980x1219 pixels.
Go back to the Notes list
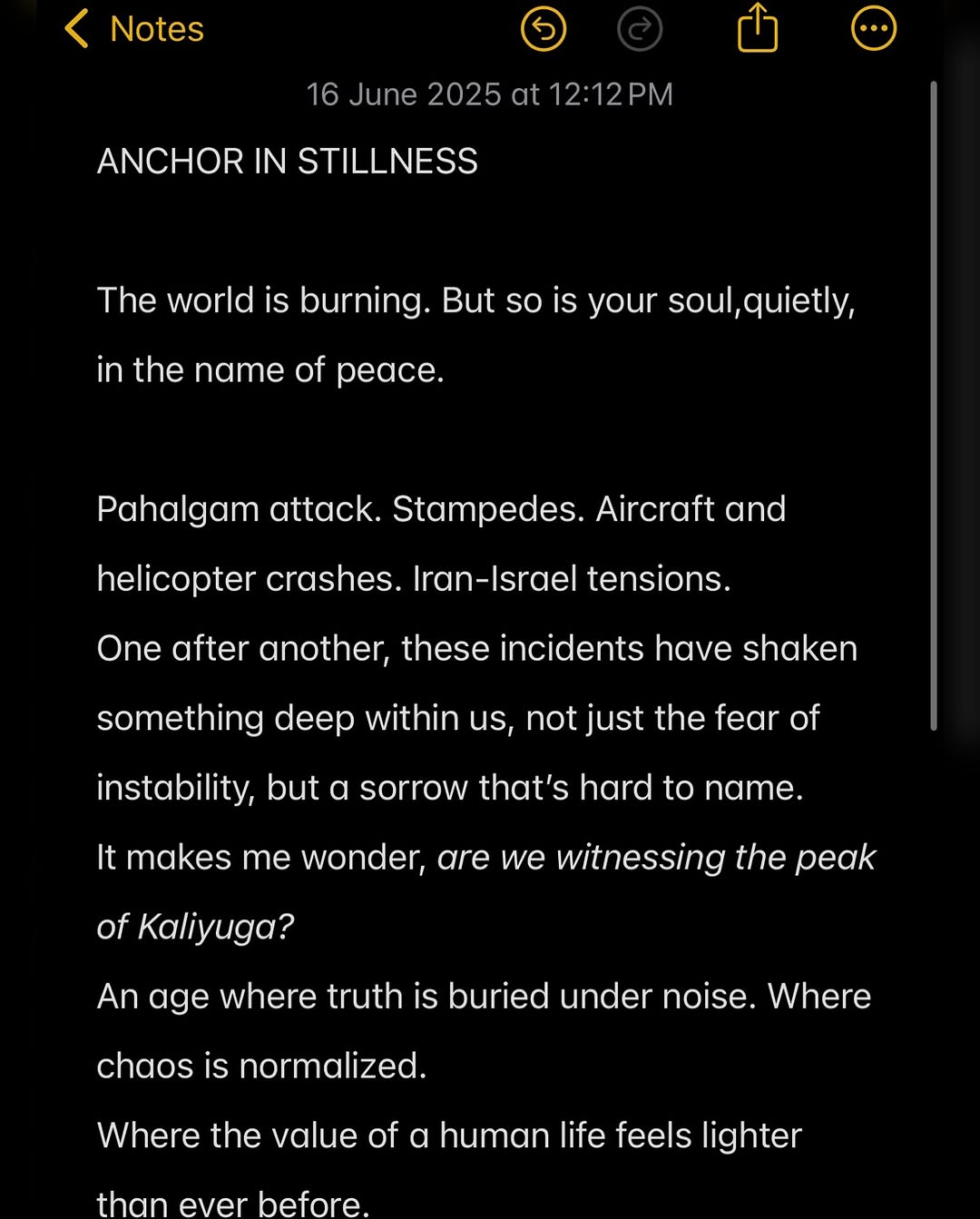click(134, 29)
